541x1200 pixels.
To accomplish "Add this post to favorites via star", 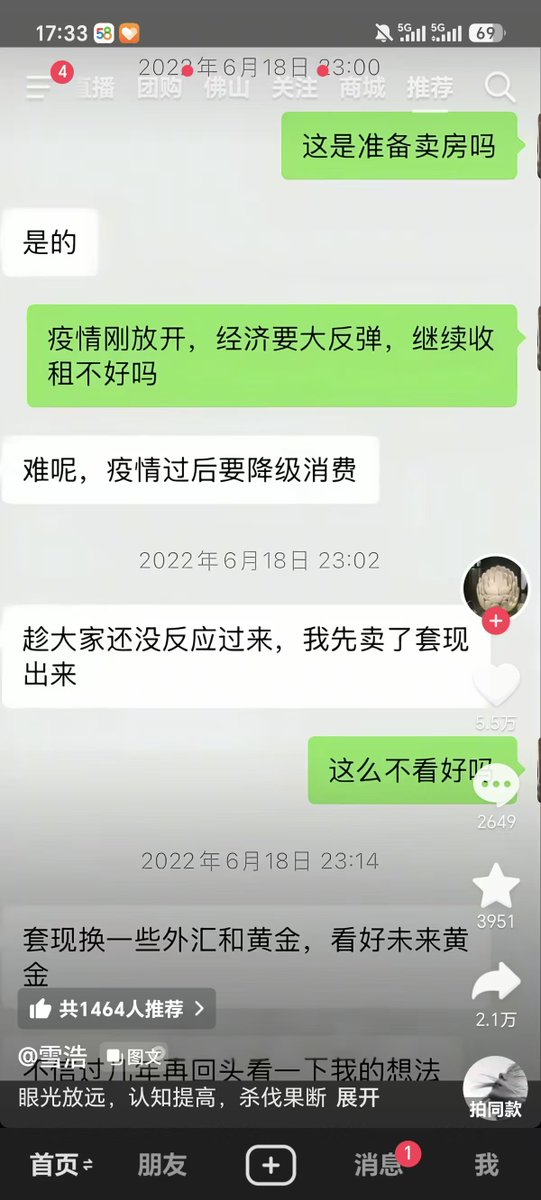I will pos(496,886).
